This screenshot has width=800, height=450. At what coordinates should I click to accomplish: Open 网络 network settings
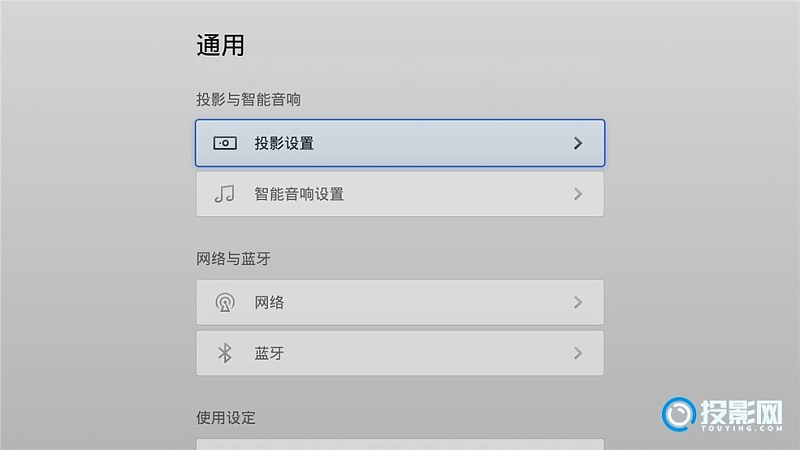pos(400,302)
